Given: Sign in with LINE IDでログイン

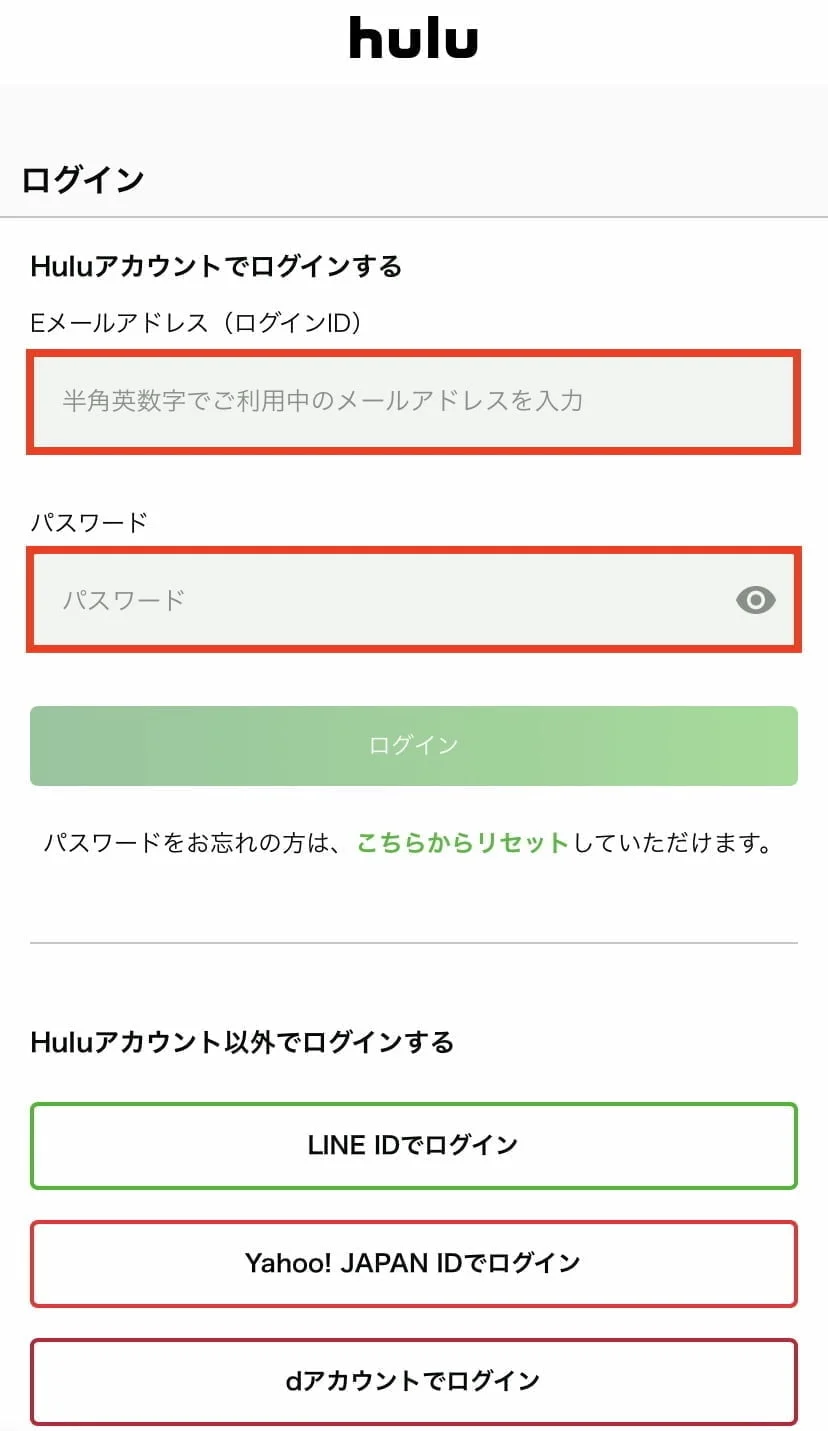Looking at the screenshot, I should tap(413, 1146).
